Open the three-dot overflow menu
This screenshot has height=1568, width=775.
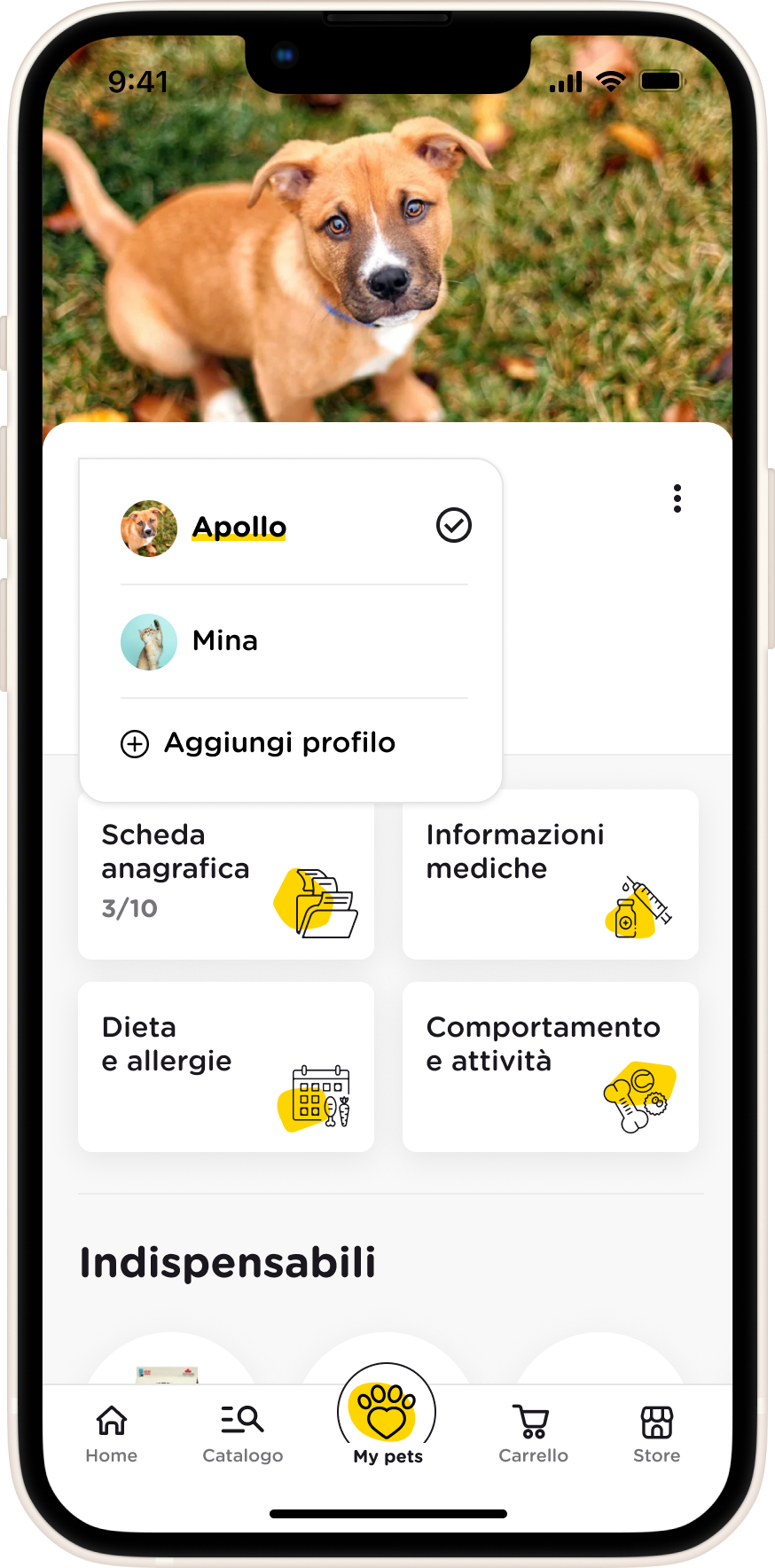[x=677, y=498]
